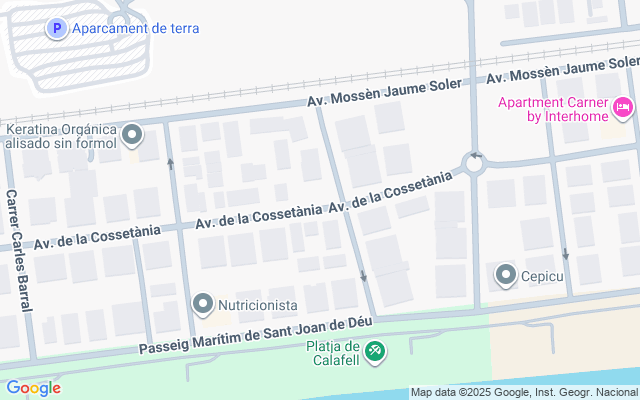The width and height of the screenshot is (640, 400).
Task: Open the Platja de Calafell beach marker
Action: [375, 350]
